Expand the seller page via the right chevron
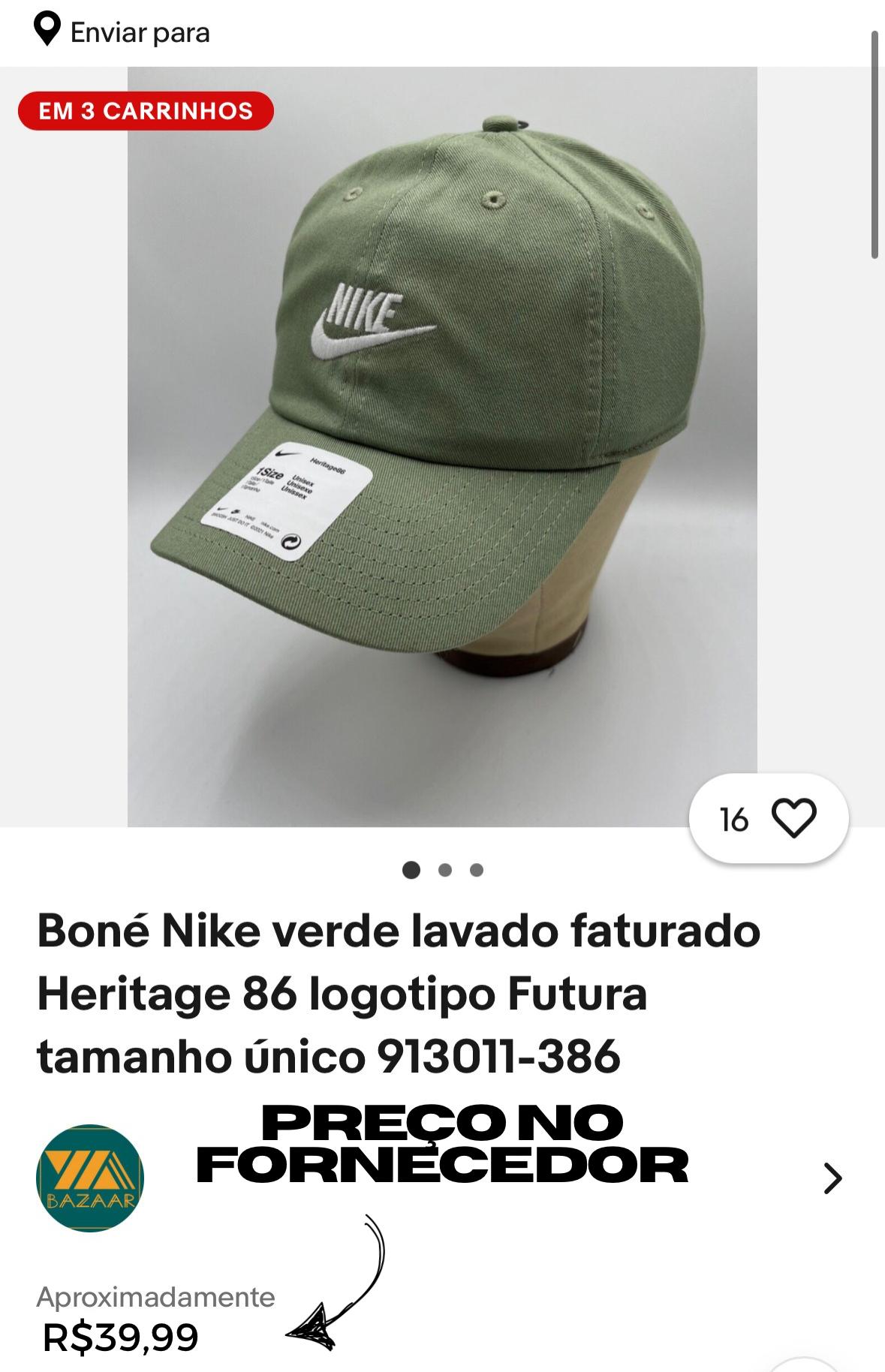Screen dimensions: 885x1372 tap(830, 1179)
